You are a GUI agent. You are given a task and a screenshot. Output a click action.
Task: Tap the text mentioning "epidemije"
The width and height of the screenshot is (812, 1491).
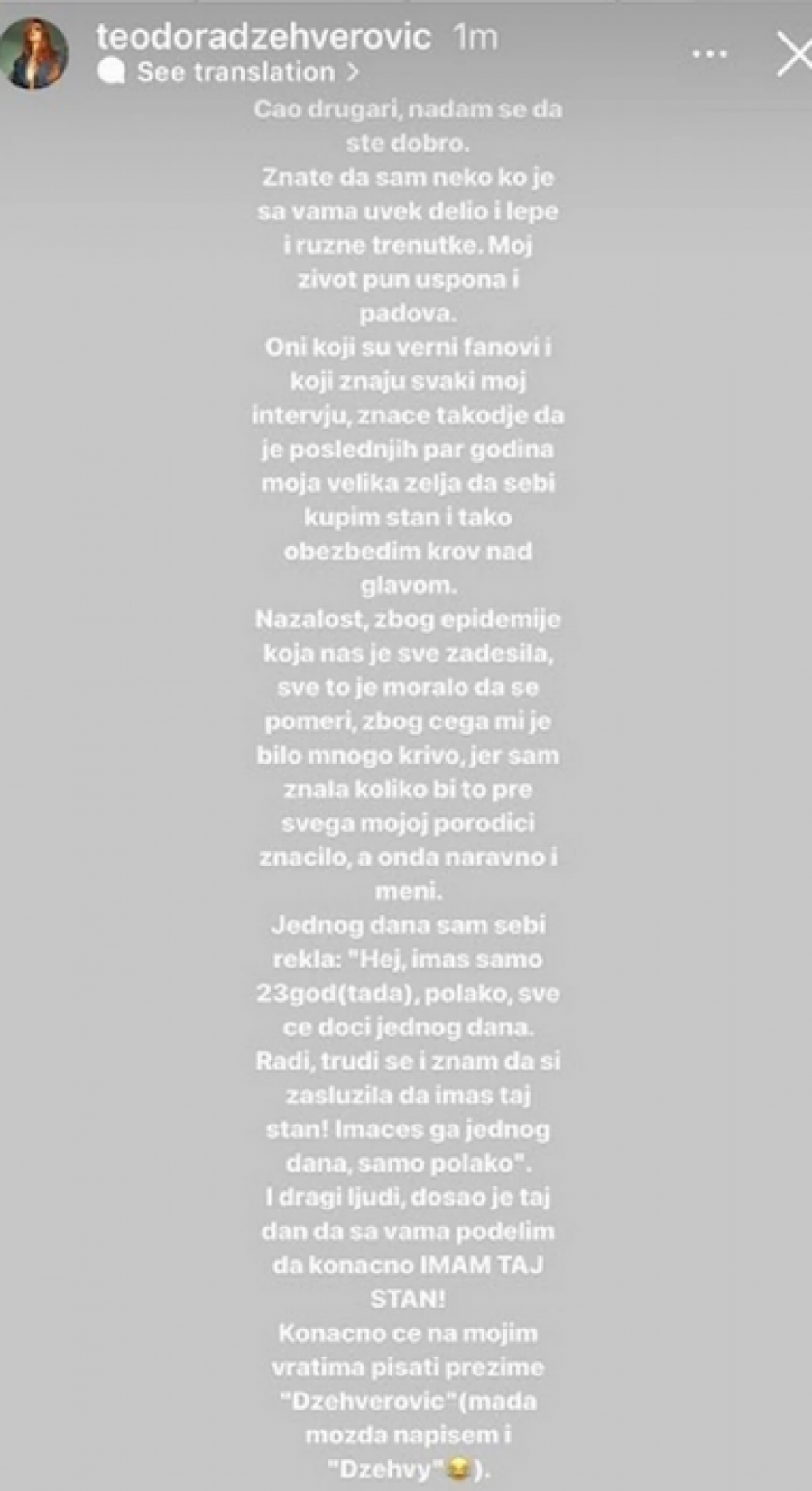[406, 619]
